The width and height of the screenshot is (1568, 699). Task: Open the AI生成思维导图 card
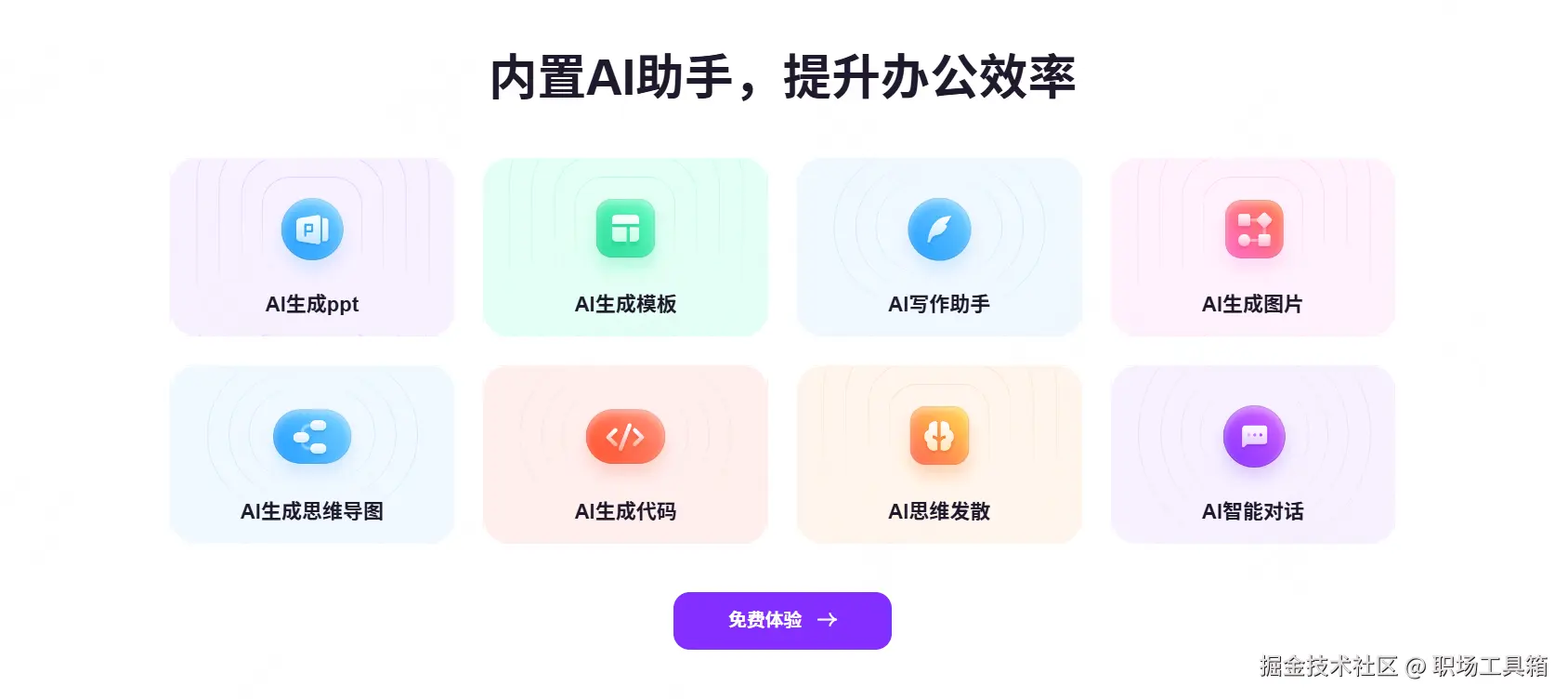coord(312,455)
